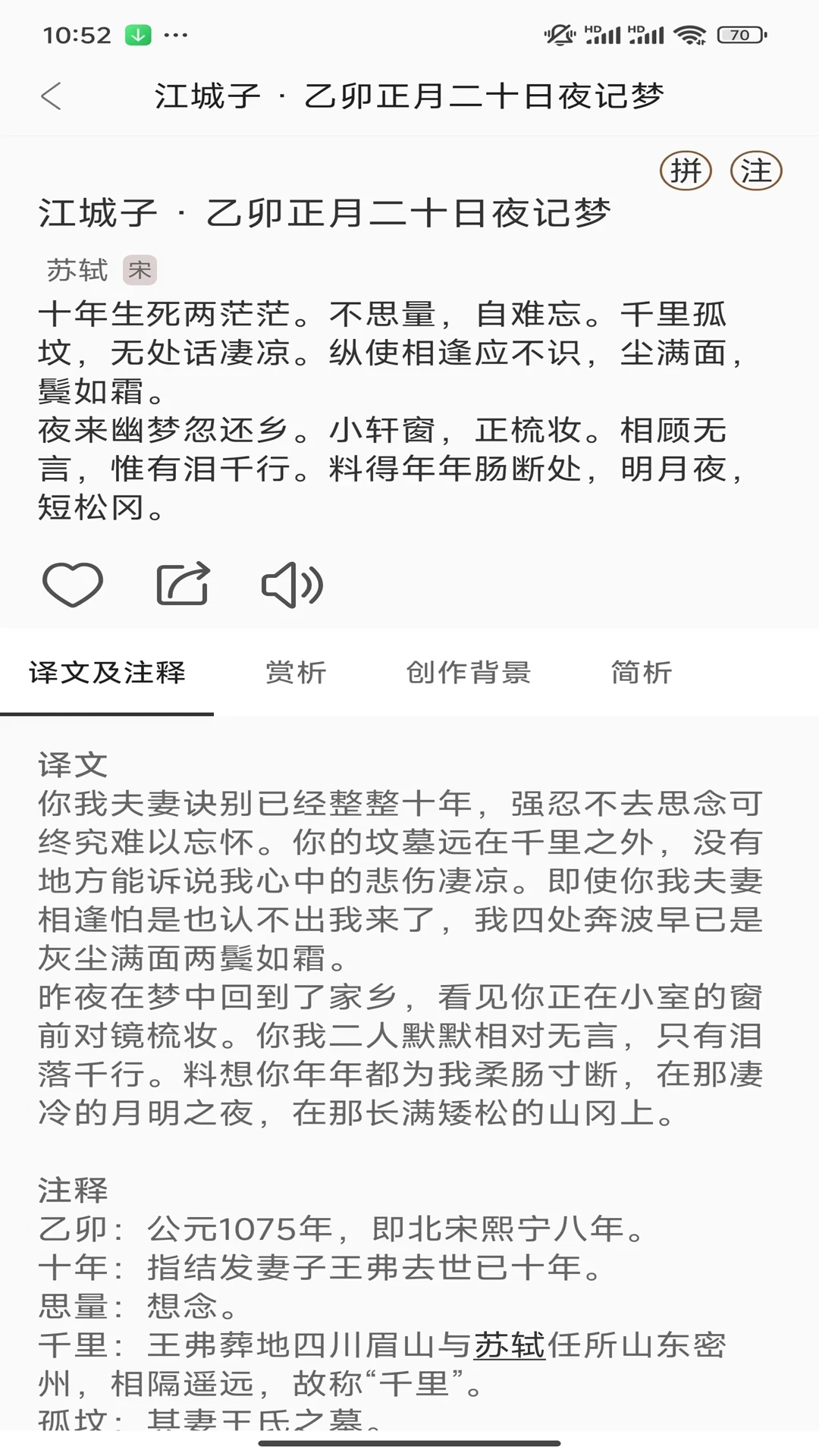Screen dimensions: 819x1456
Task: Tap the green download arrow in status bar
Action: click(x=138, y=33)
